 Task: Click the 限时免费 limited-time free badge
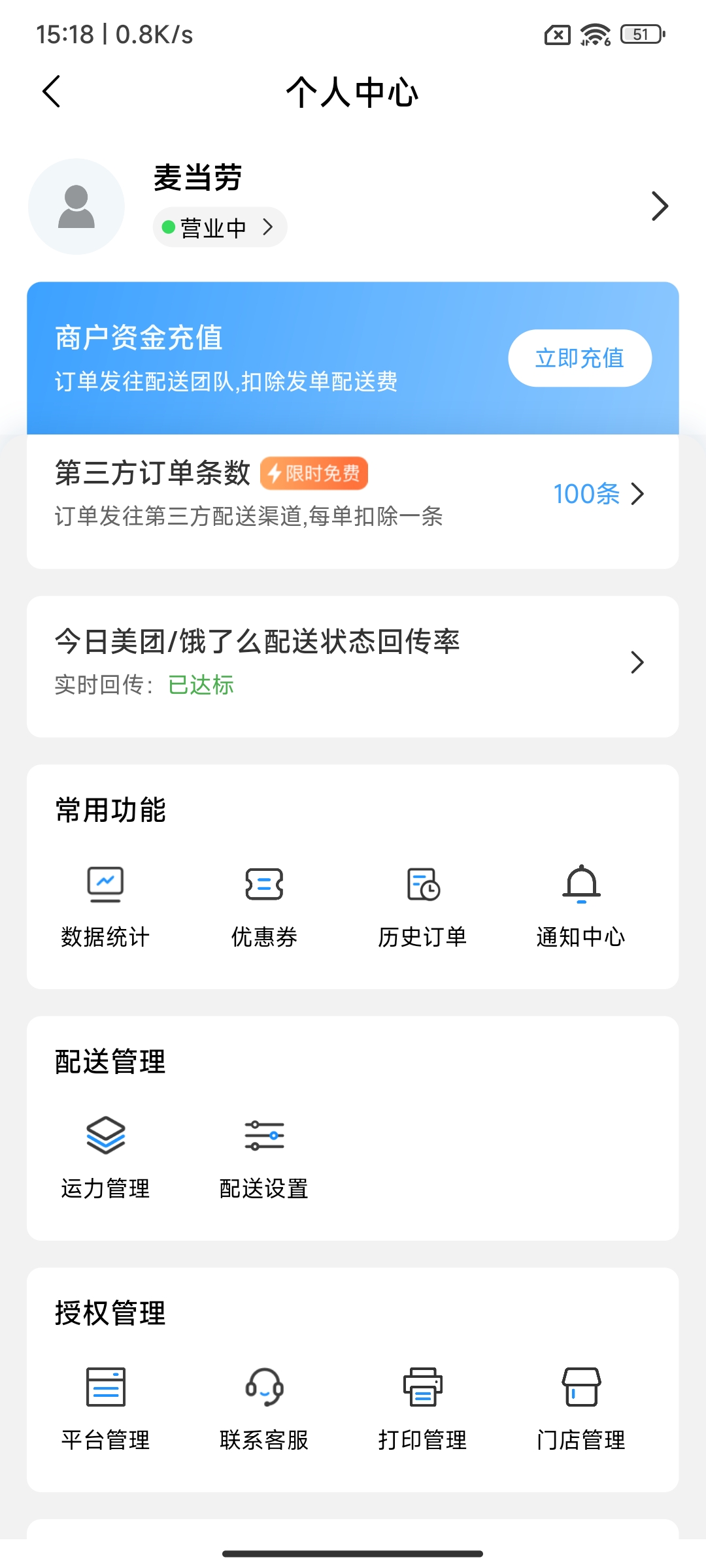314,473
